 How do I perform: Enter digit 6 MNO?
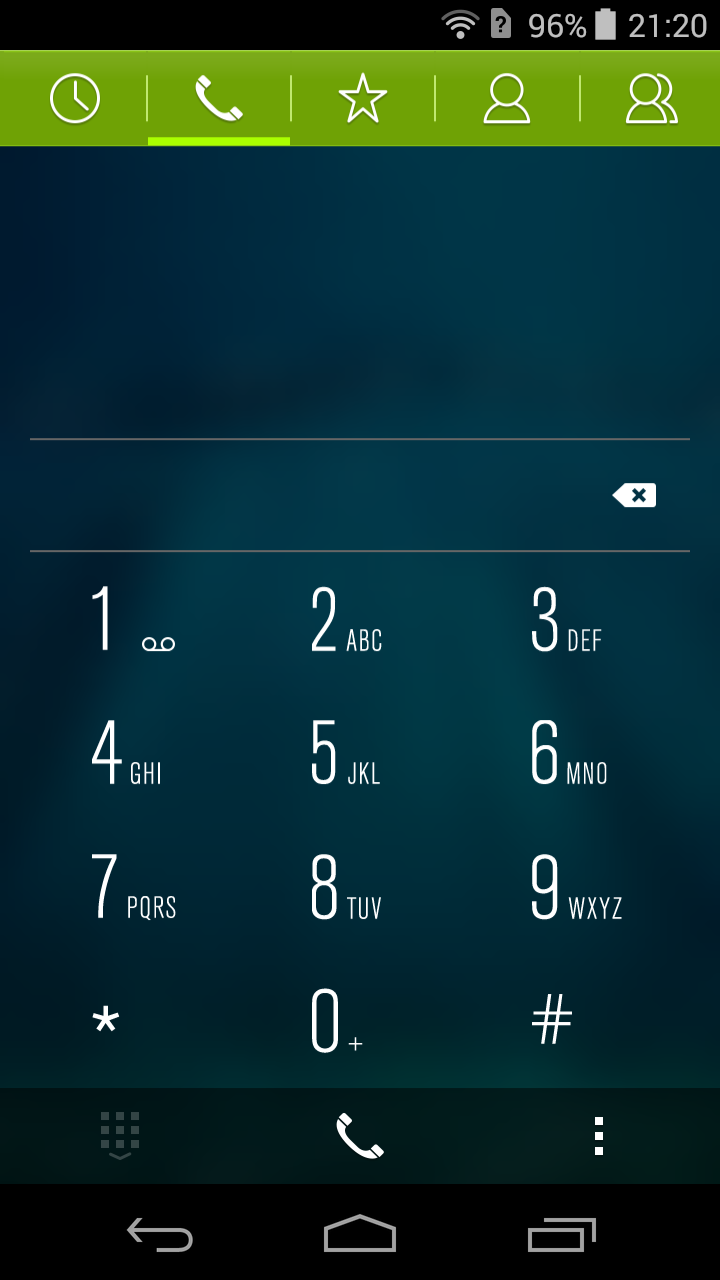coord(568,755)
